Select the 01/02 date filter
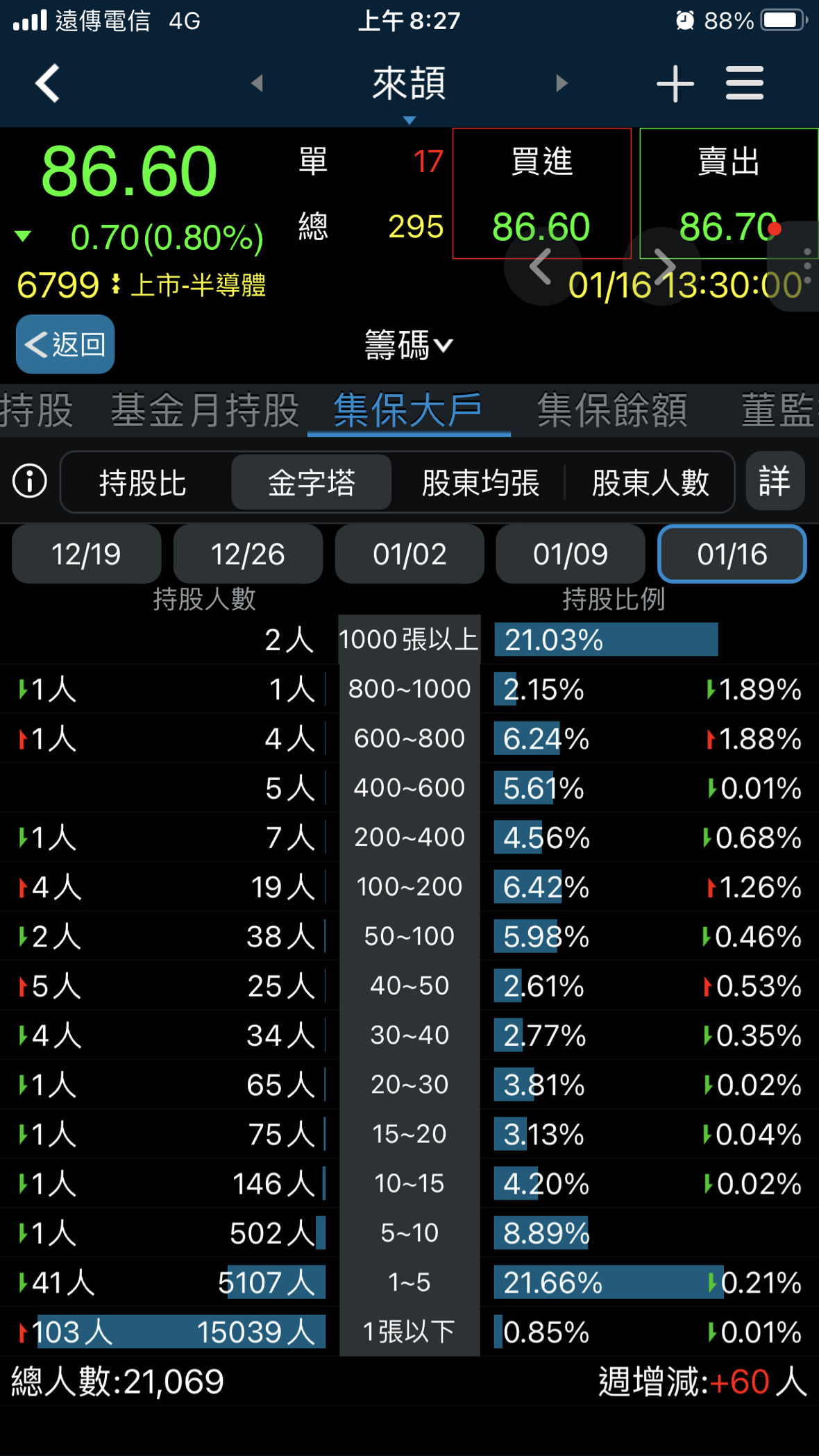 pyautogui.click(x=409, y=554)
